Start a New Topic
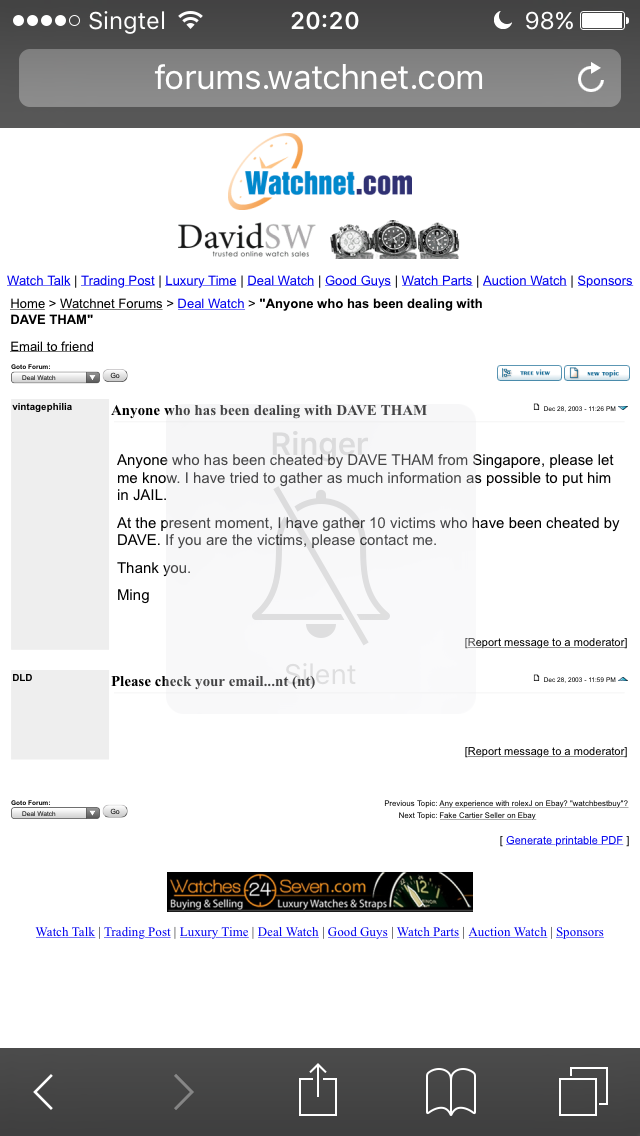 pos(597,373)
